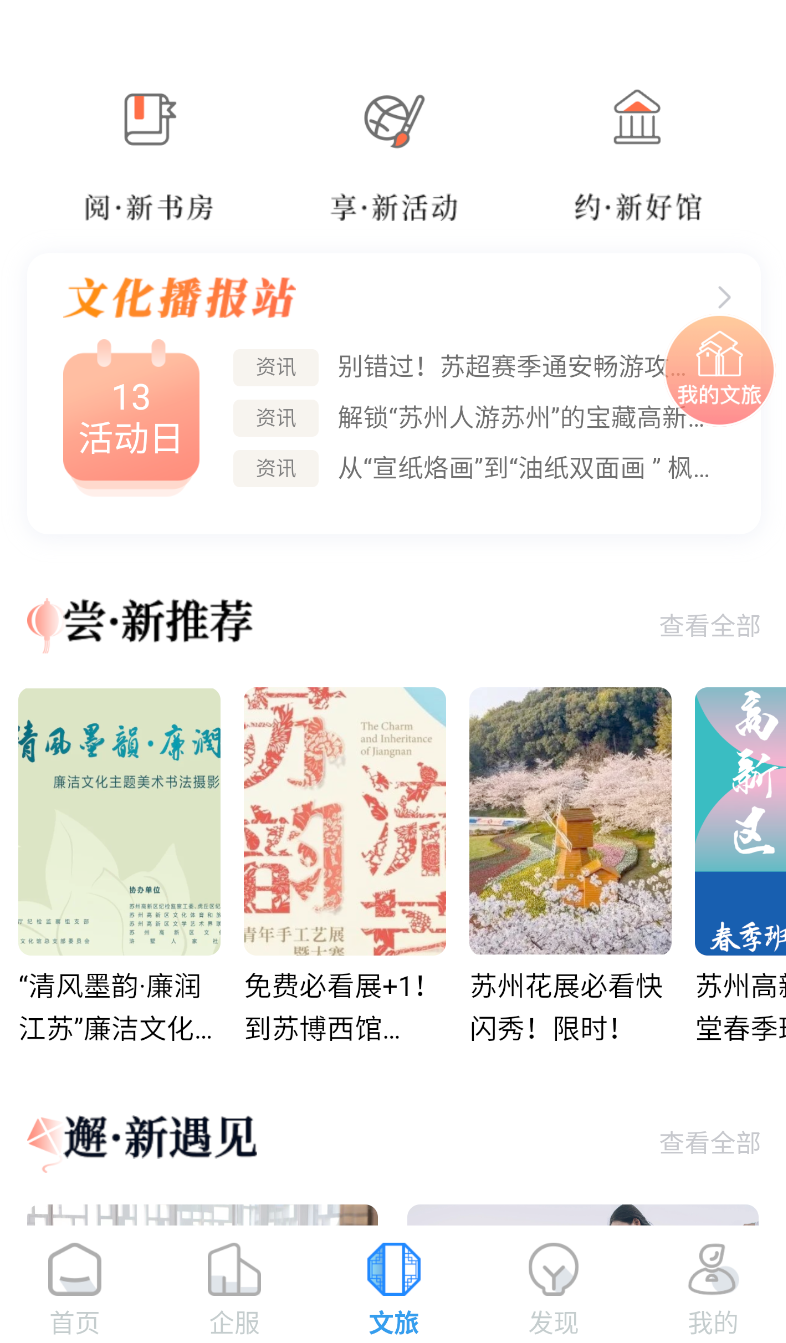Open the 苏州花展必看快闪秀 card
Screen dimensions: 786x1343
(570, 866)
